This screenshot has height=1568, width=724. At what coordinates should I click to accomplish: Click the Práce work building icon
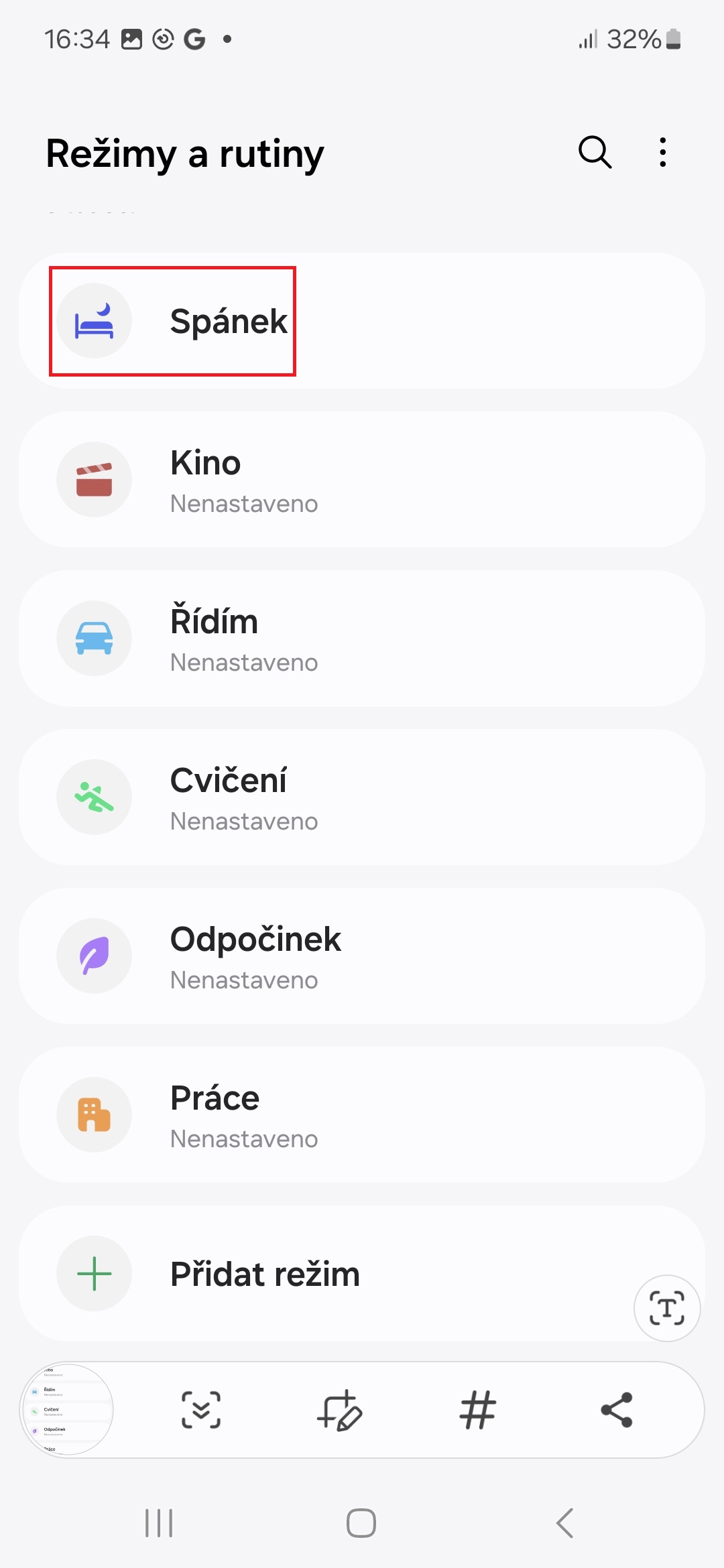coord(94,1114)
